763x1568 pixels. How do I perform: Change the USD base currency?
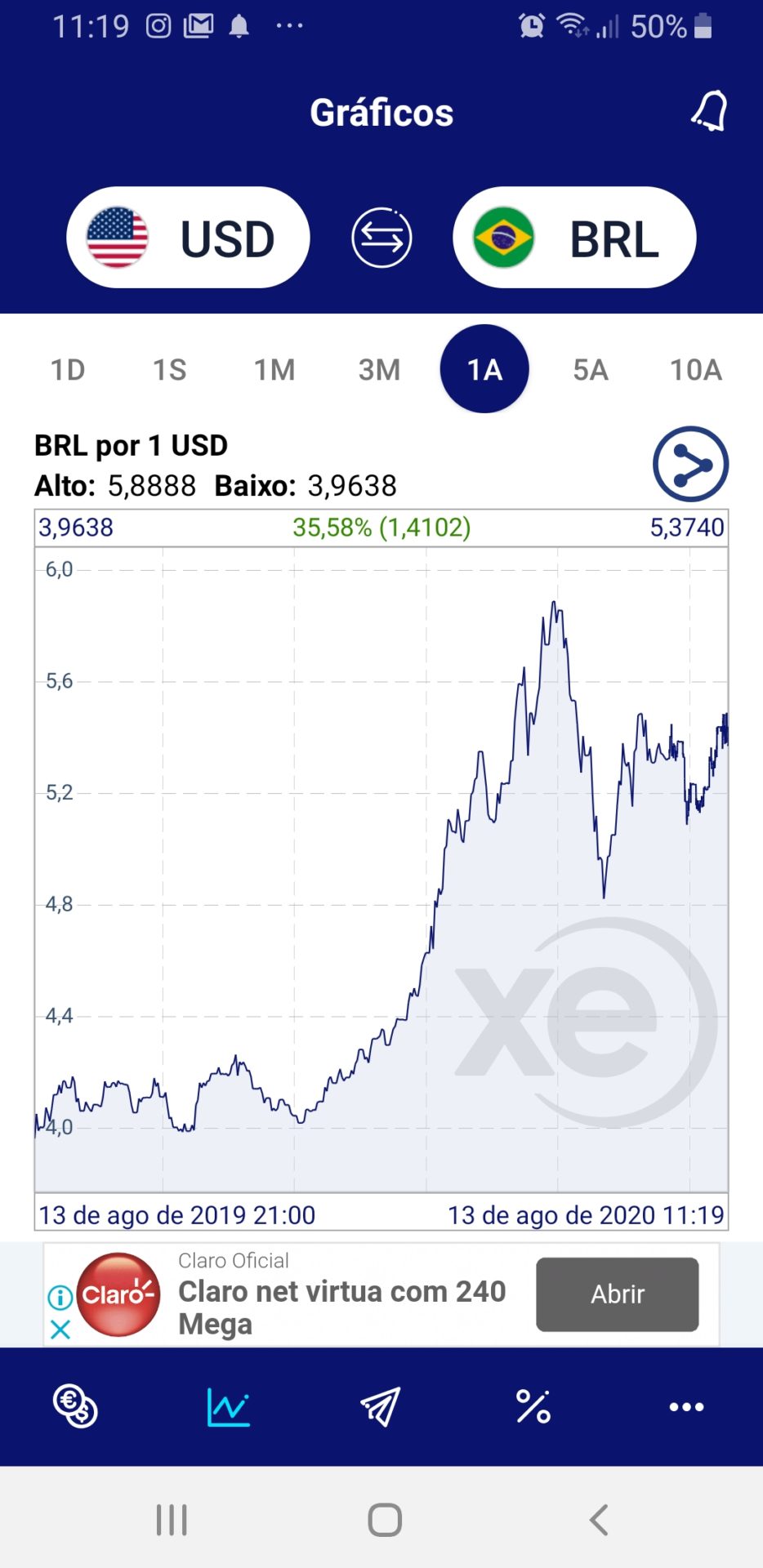tap(188, 238)
